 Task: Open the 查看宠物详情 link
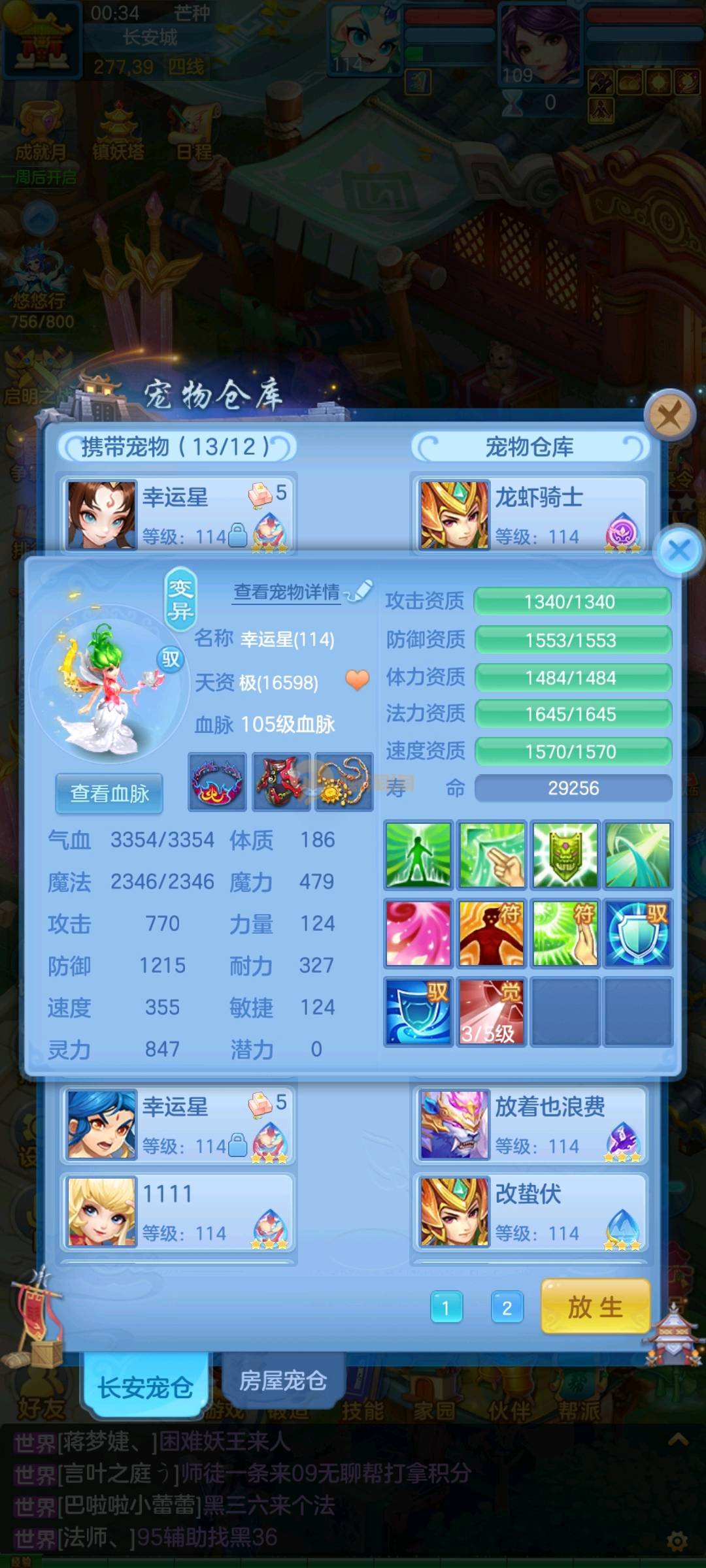tap(288, 592)
